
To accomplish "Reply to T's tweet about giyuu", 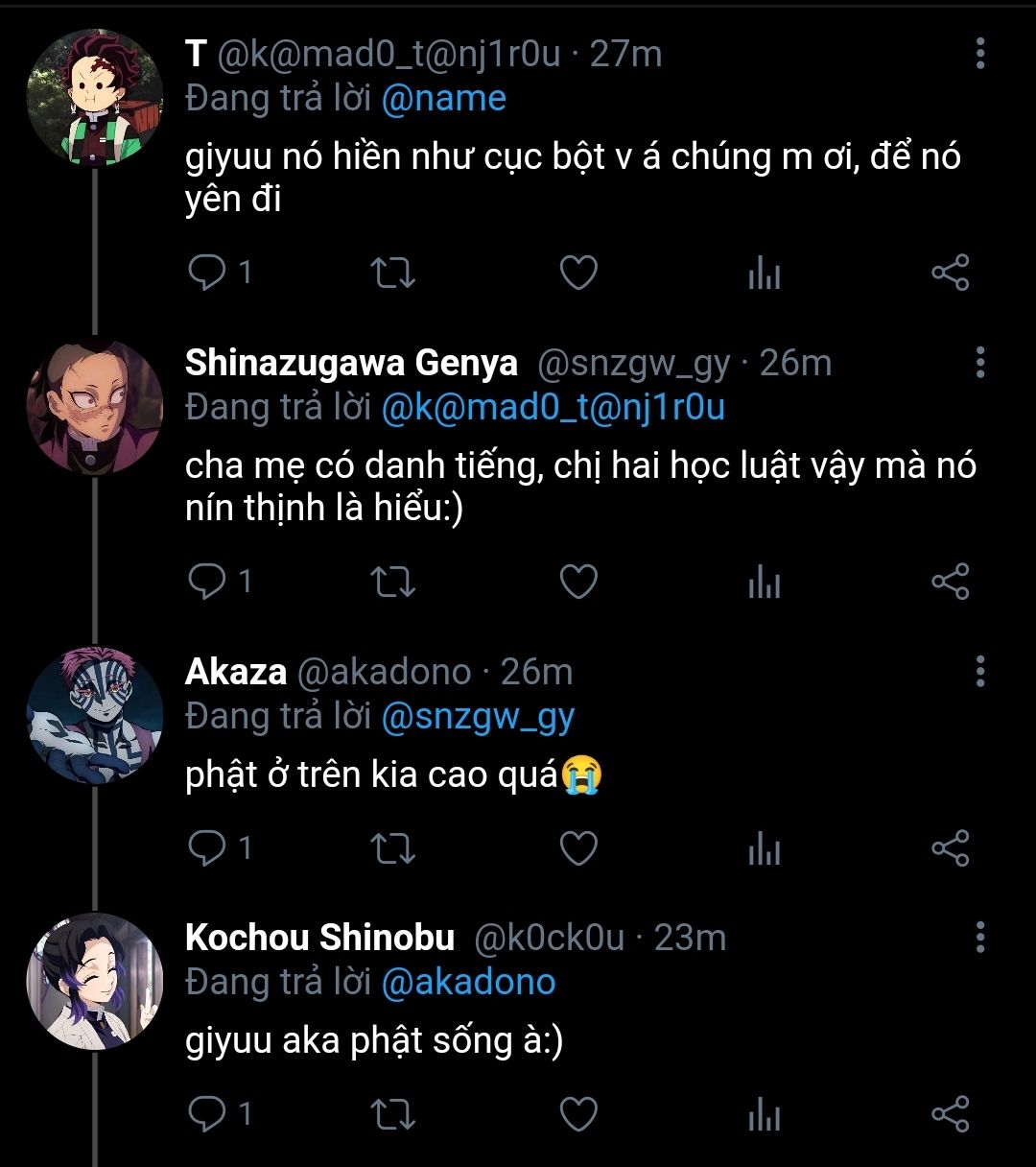I will tap(205, 274).
